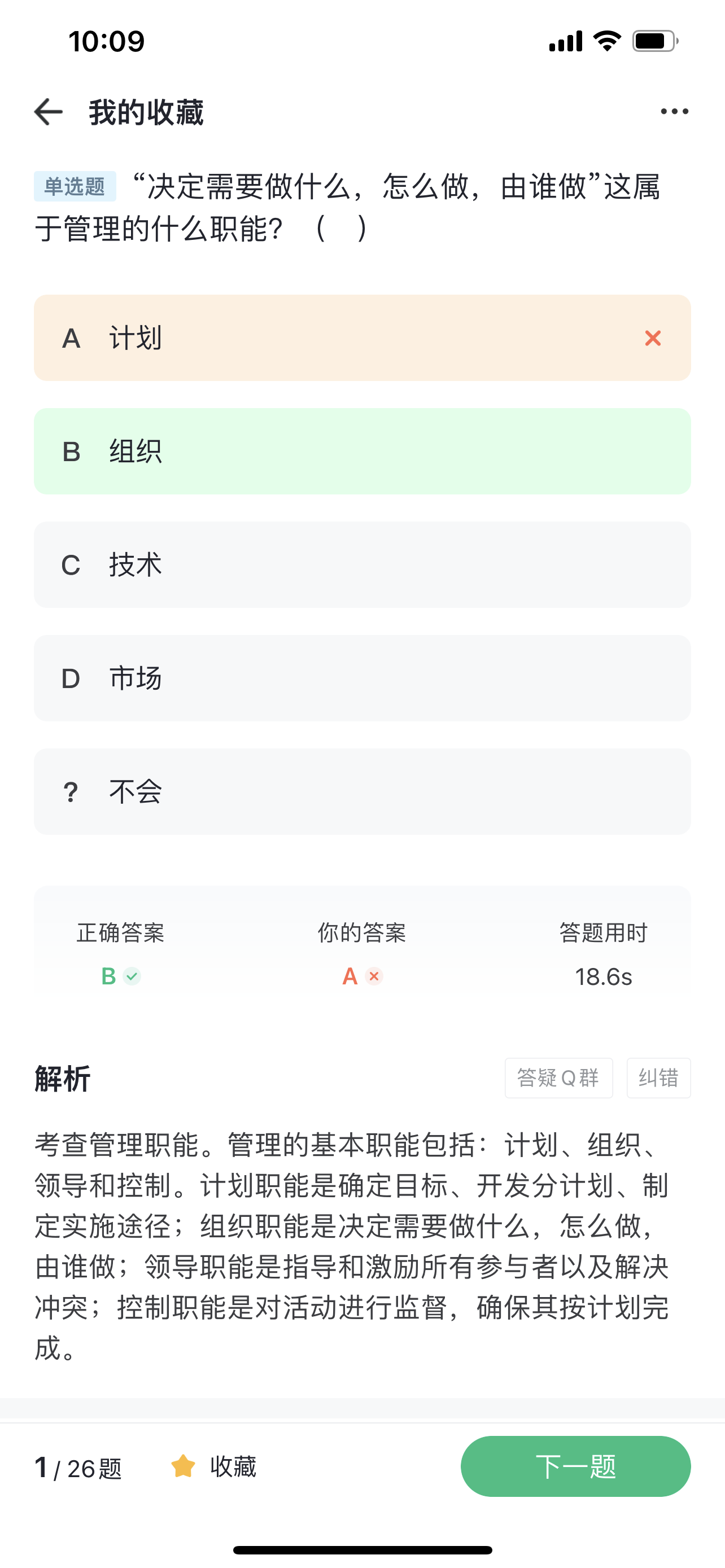This screenshot has height=1568, width=725.
Task: Go back from 我的收藏
Action: pos(49,112)
